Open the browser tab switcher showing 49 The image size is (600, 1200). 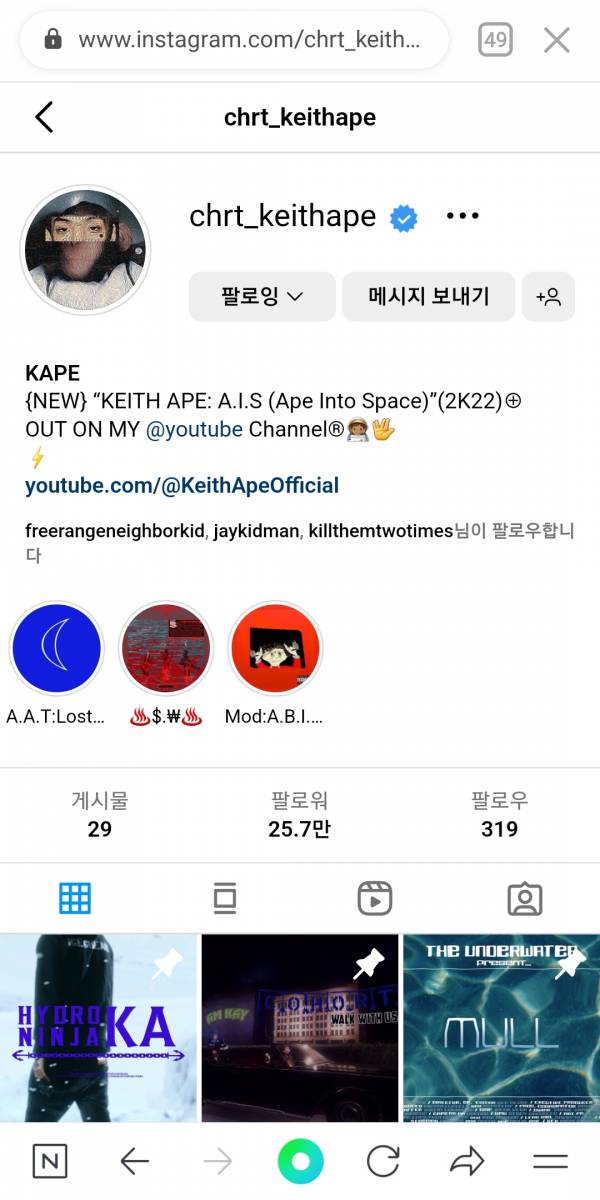point(495,40)
